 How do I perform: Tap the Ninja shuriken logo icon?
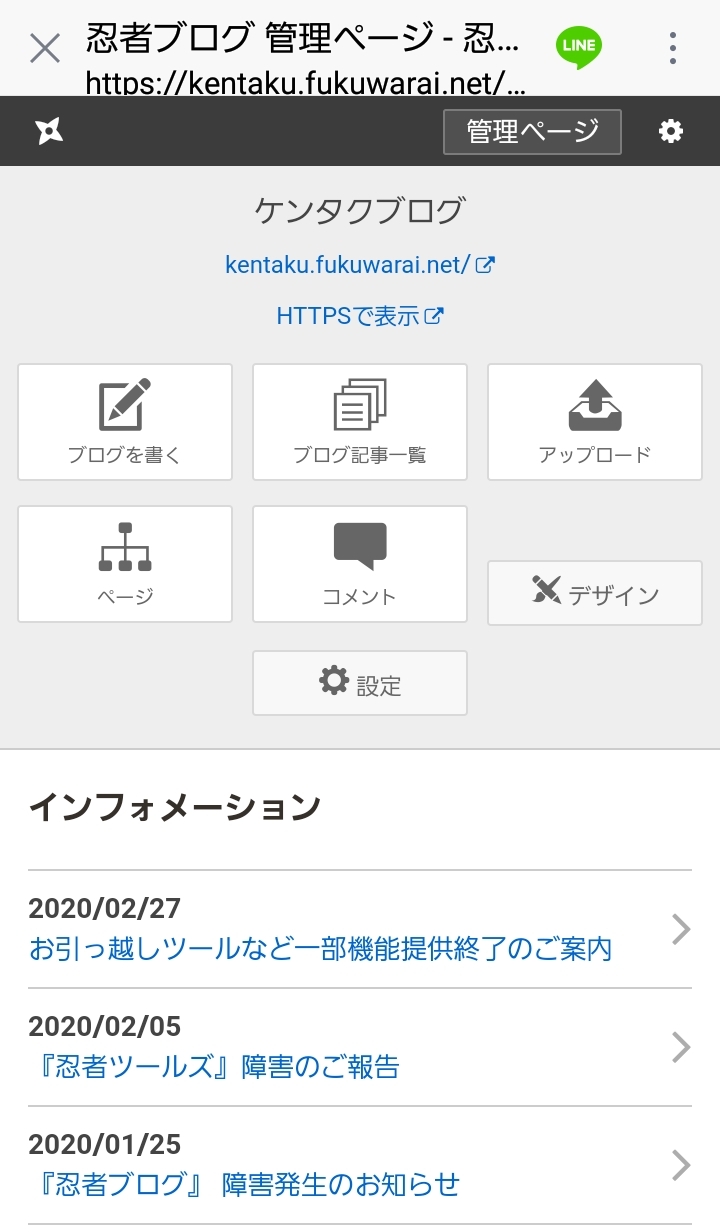(49, 131)
